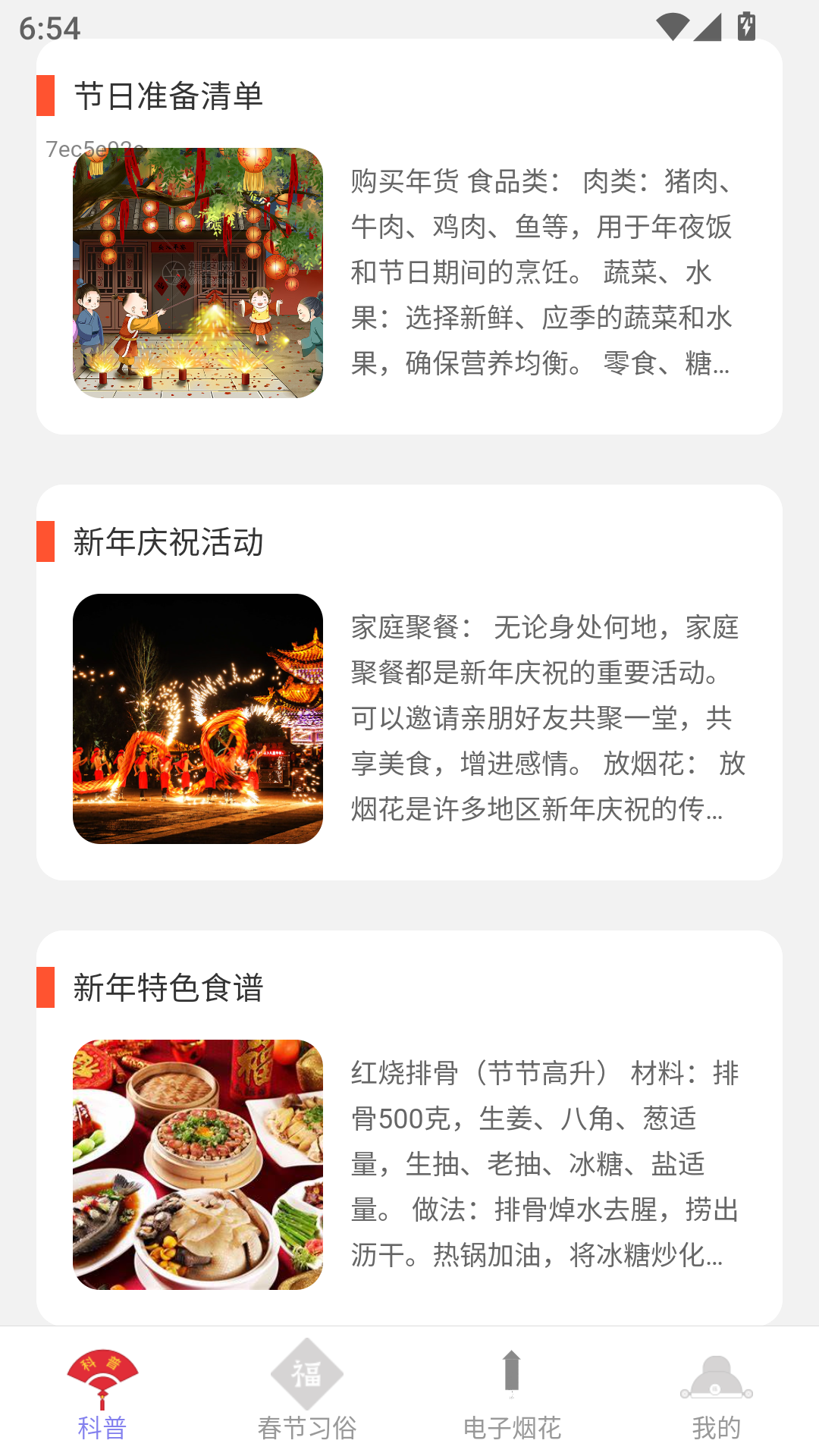Open the dragon dance fireworks photo
This screenshot has width=819, height=1456.
[199, 720]
